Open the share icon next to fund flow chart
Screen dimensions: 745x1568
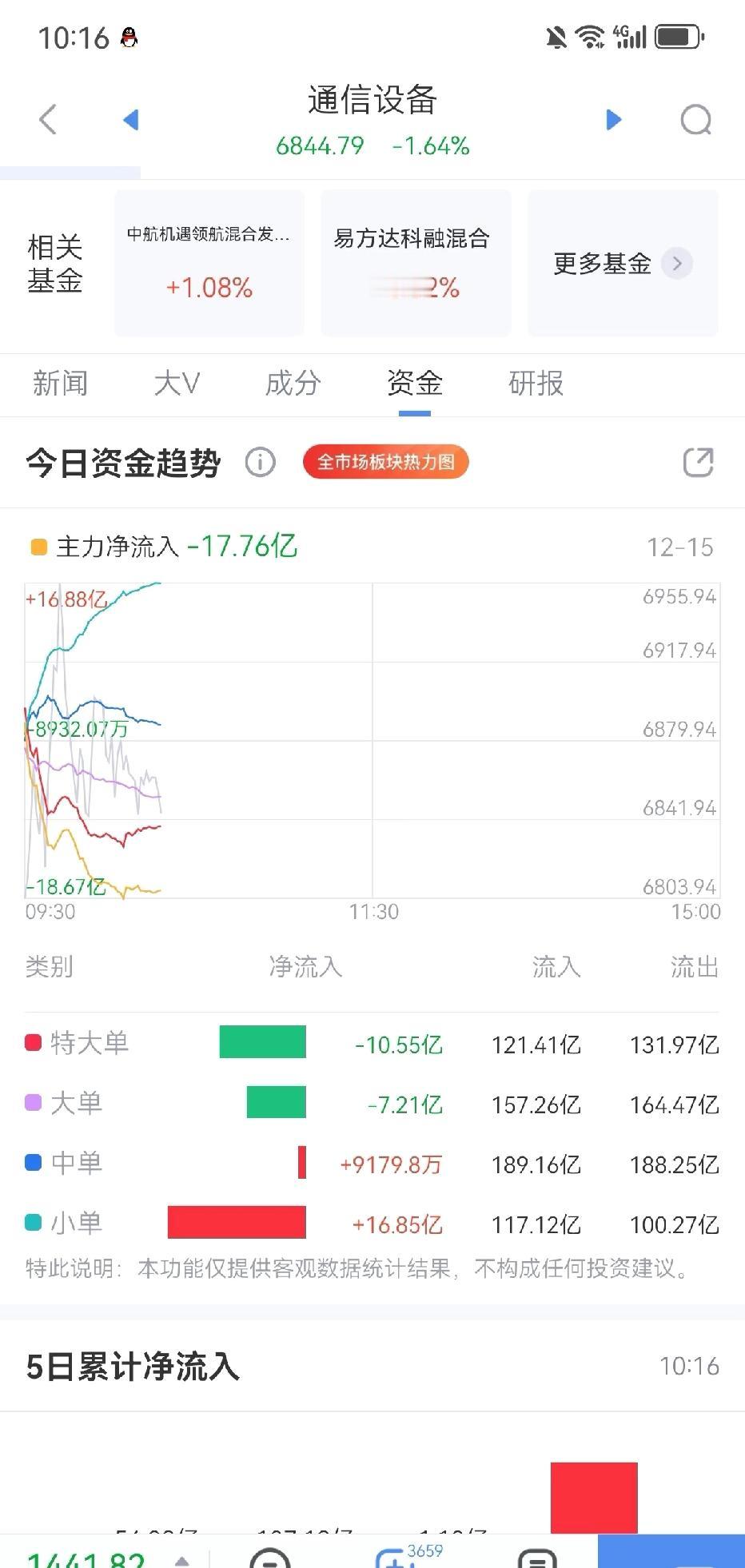click(x=697, y=462)
